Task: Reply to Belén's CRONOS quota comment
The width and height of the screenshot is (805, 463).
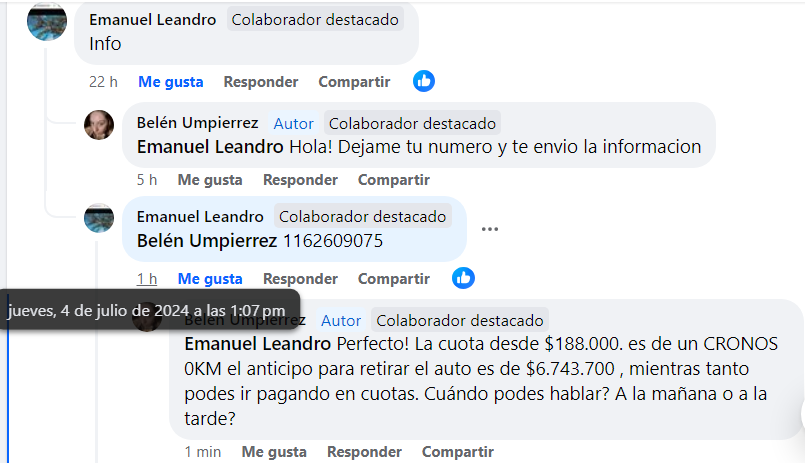Action: point(364,452)
